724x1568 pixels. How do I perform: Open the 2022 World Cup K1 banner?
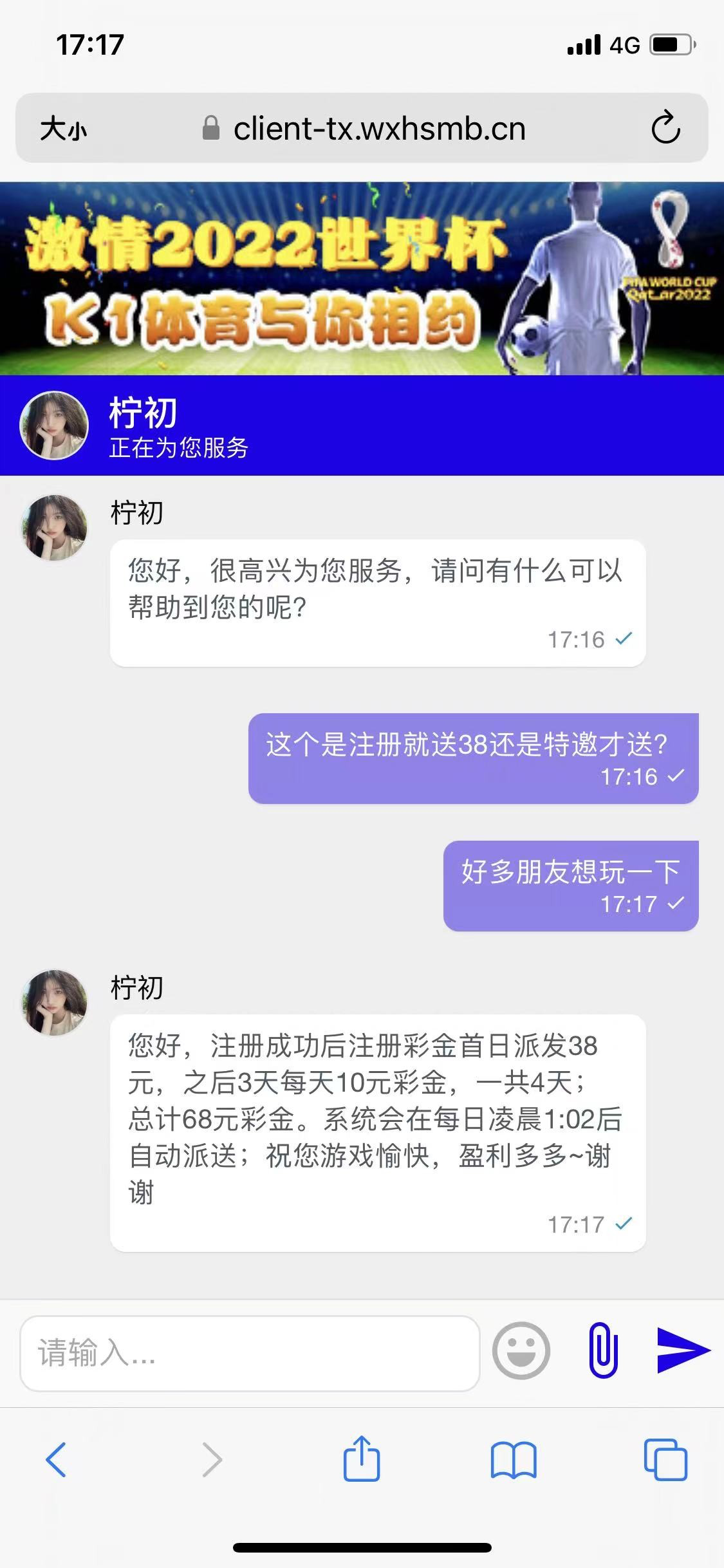coord(362,279)
